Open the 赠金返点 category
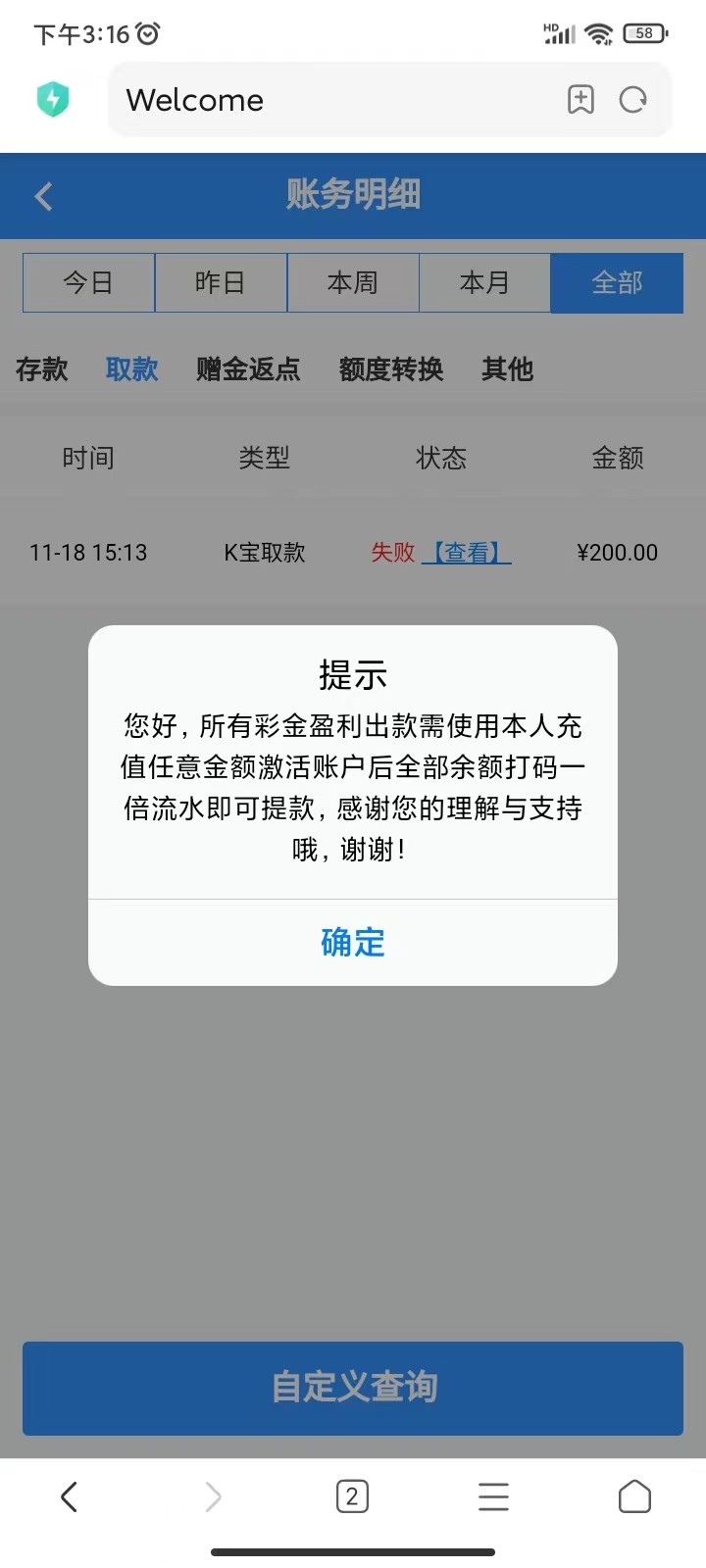Image resolution: width=706 pixels, height=1568 pixels. click(x=247, y=369)
